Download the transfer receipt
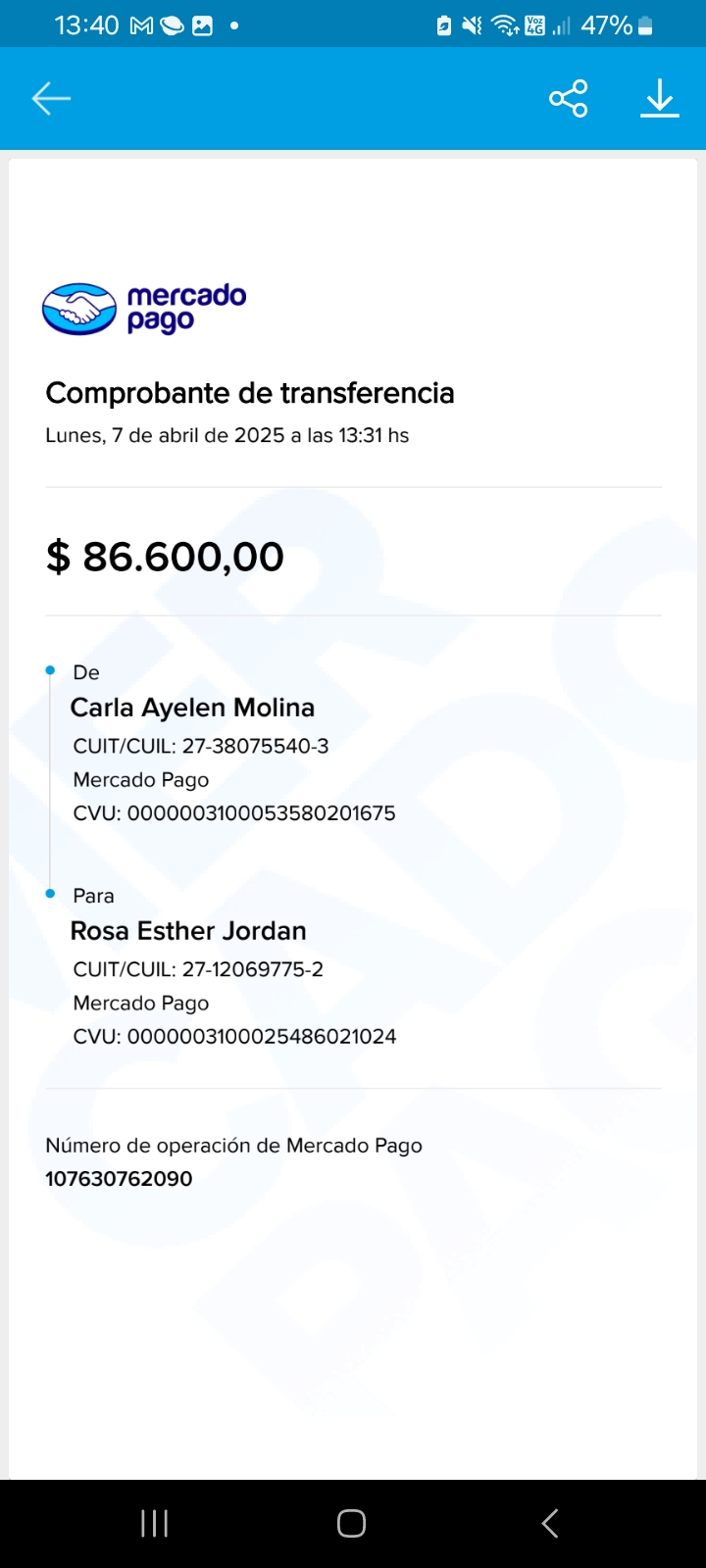Viewport: 706px width, 1568px height. 660,99
